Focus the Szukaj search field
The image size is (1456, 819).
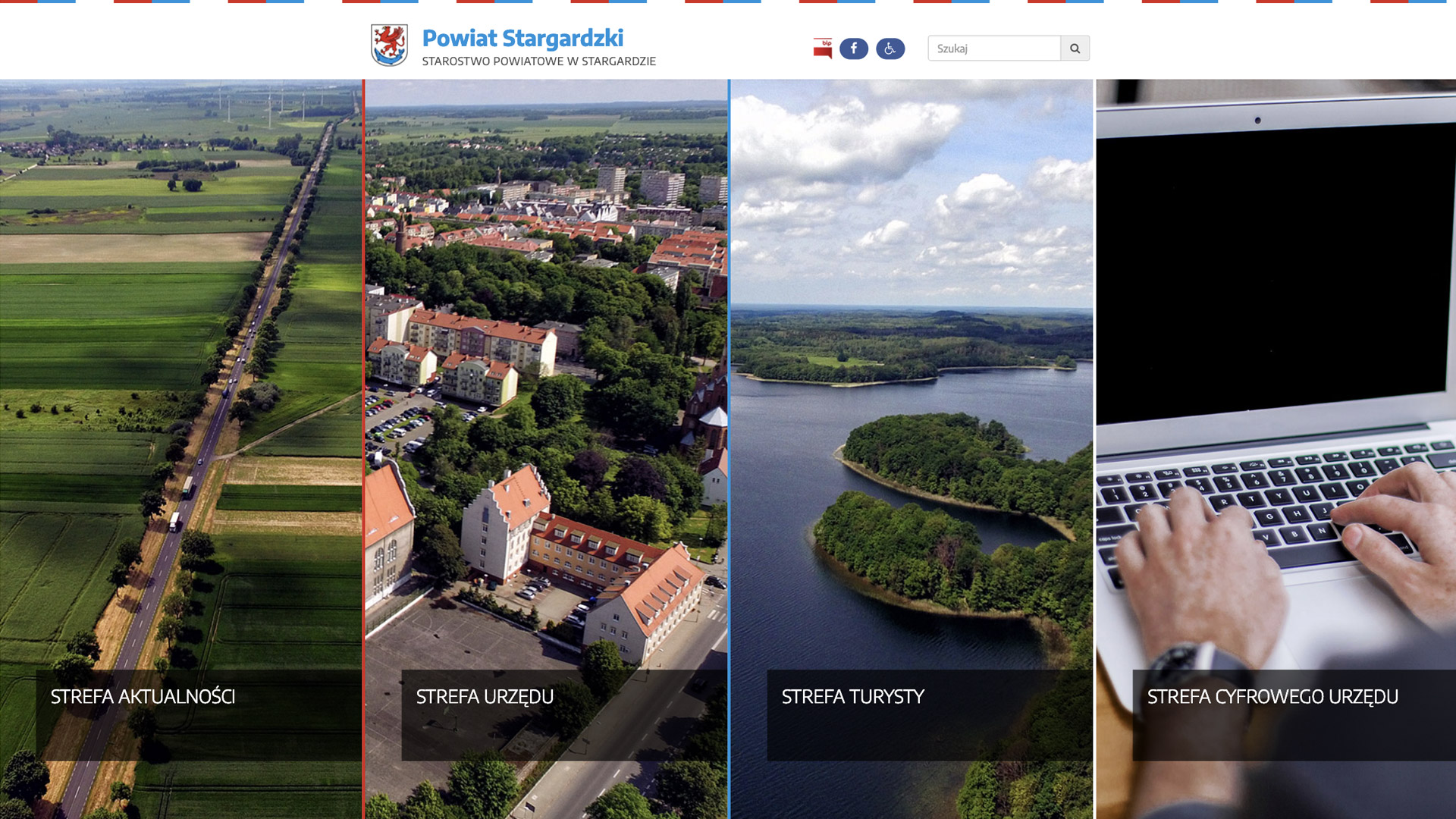coord(994,49)
